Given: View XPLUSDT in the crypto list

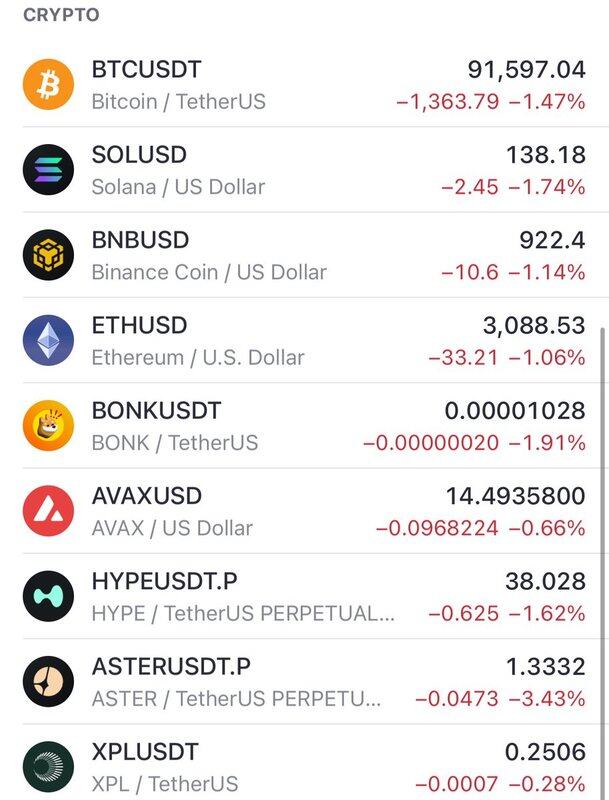Looking at the screenshot, I should [300, 767].
